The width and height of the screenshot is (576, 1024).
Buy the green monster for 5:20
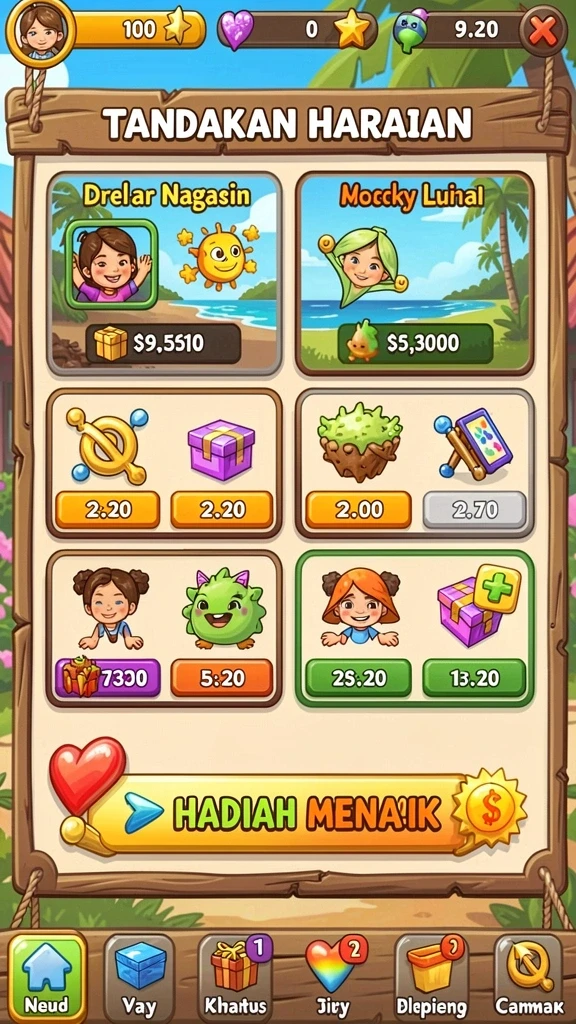point(221,677)
